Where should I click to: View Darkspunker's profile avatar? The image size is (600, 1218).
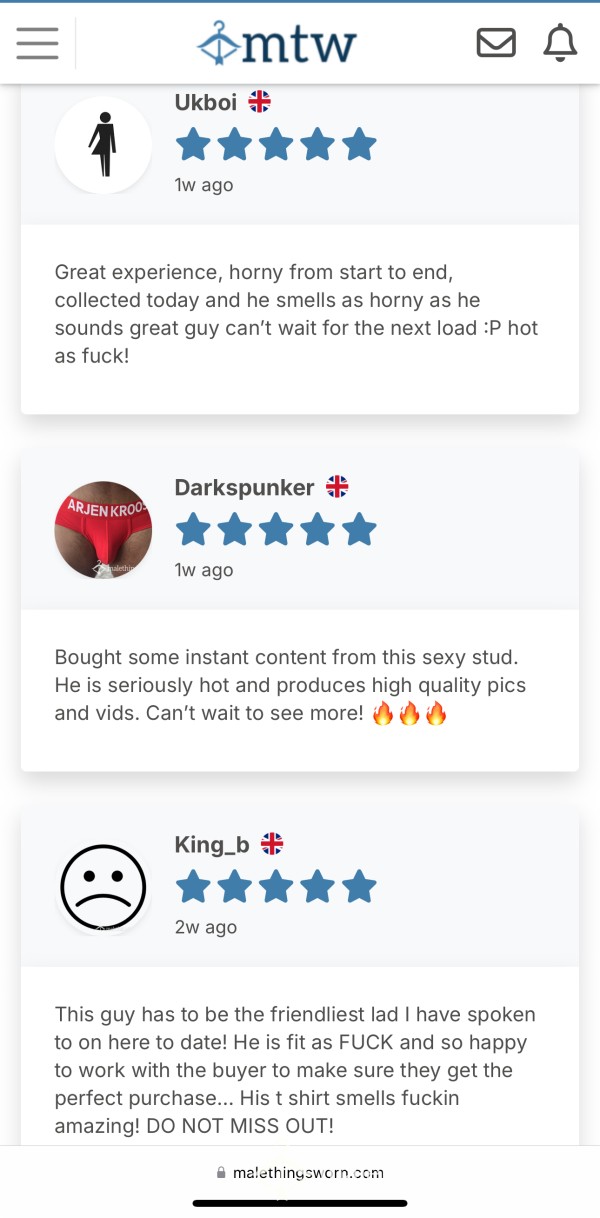103,530
